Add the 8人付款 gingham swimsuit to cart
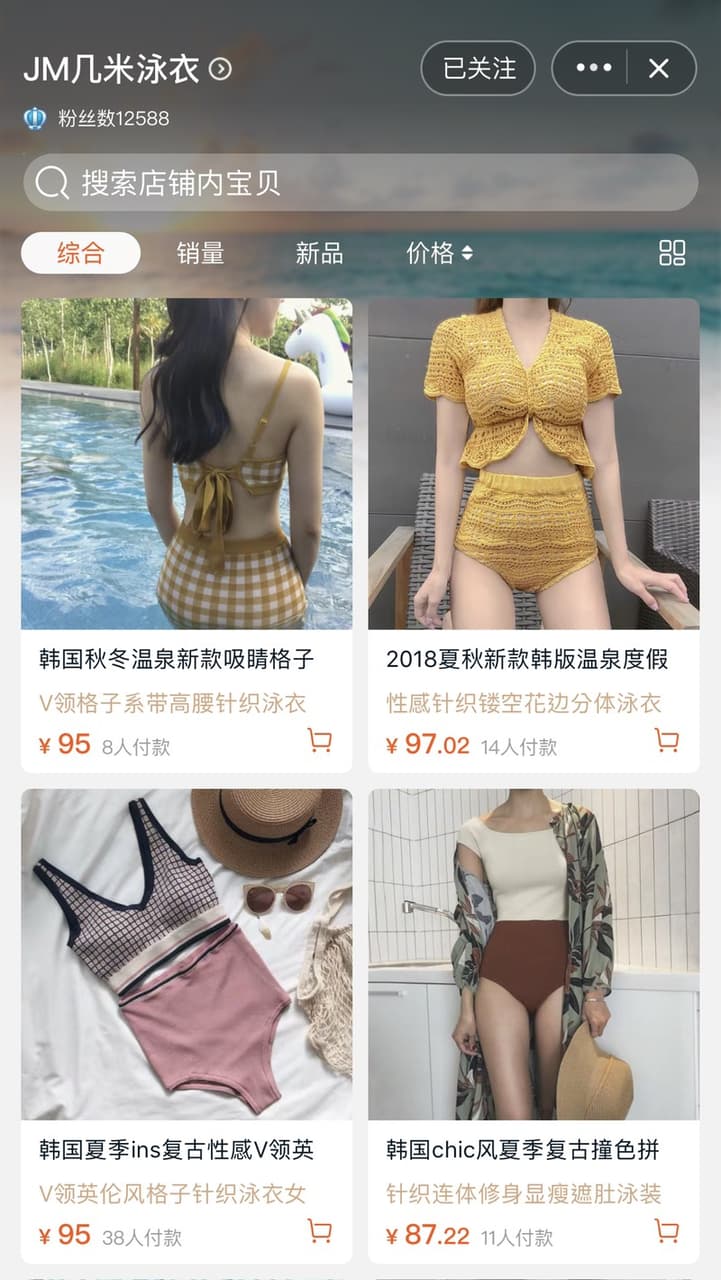 pyautogui.click(x=320, y=741)
